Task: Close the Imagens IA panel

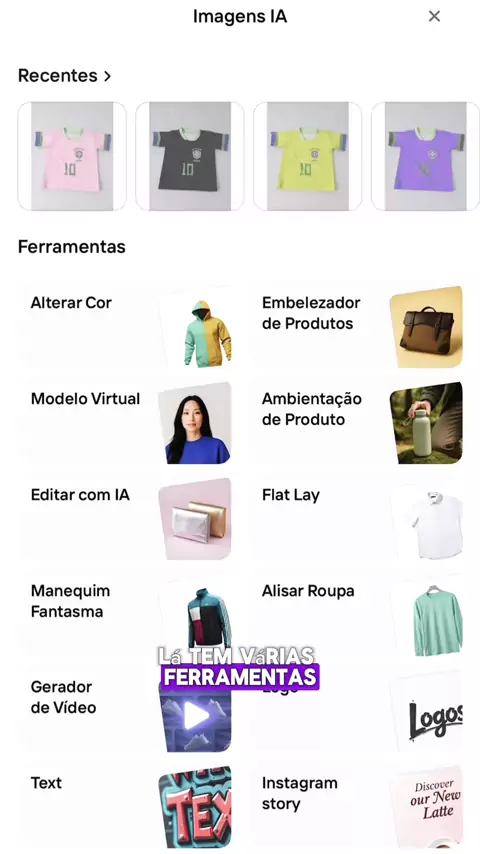Action: [x=434, y=16]
